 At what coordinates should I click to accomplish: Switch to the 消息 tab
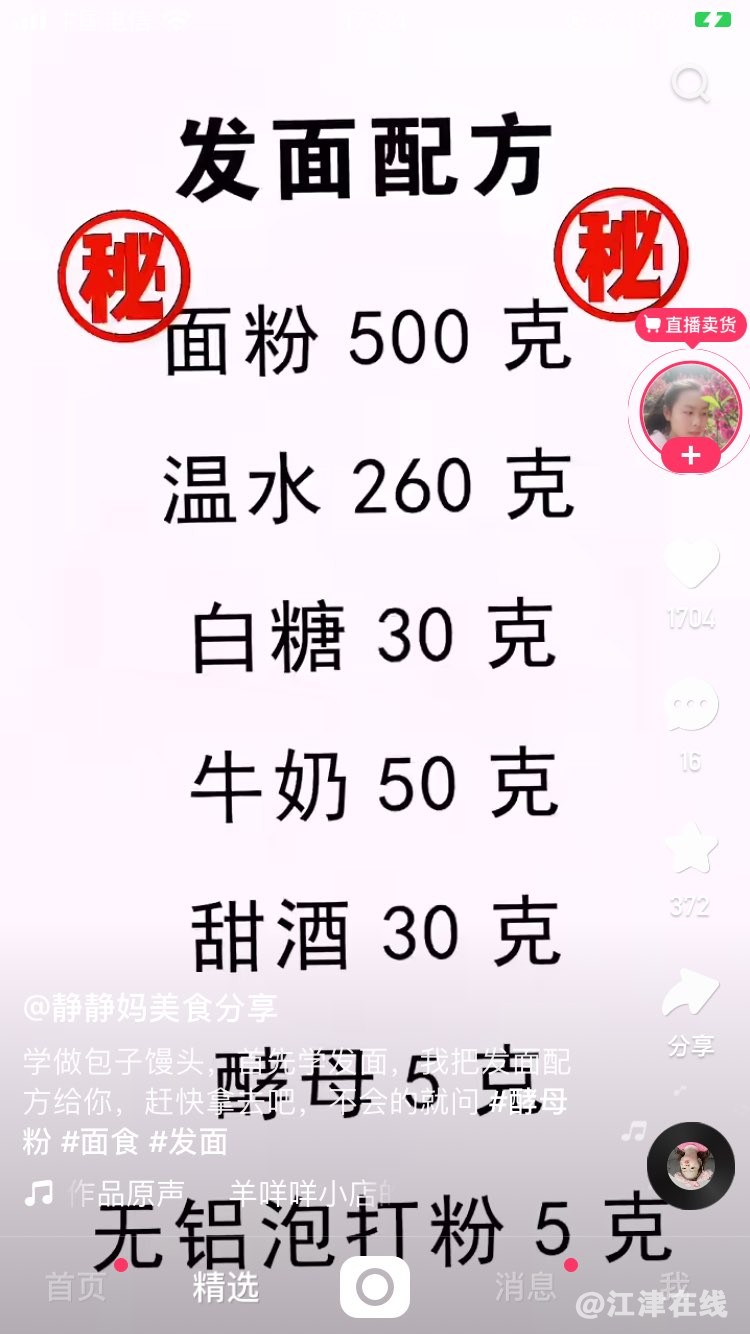(525, 1286)
